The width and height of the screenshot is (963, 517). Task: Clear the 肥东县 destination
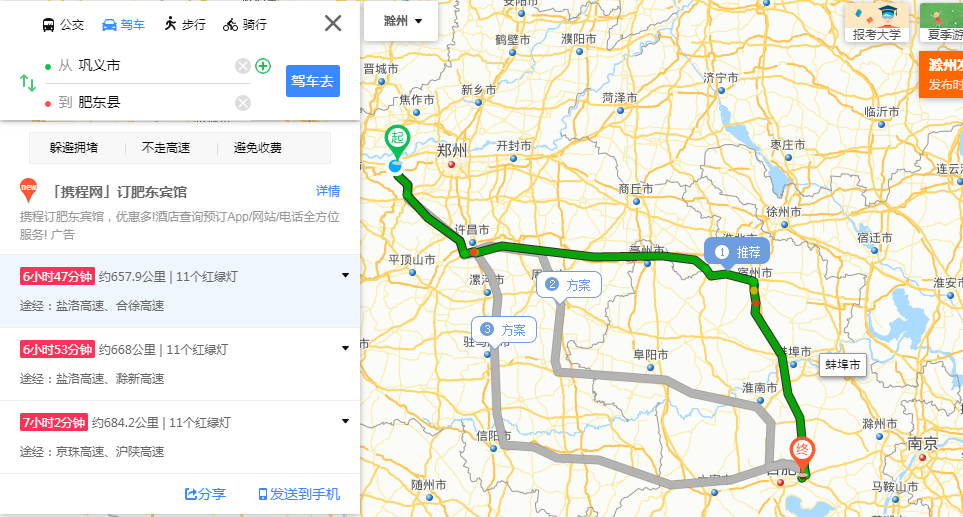click(242, 102)
